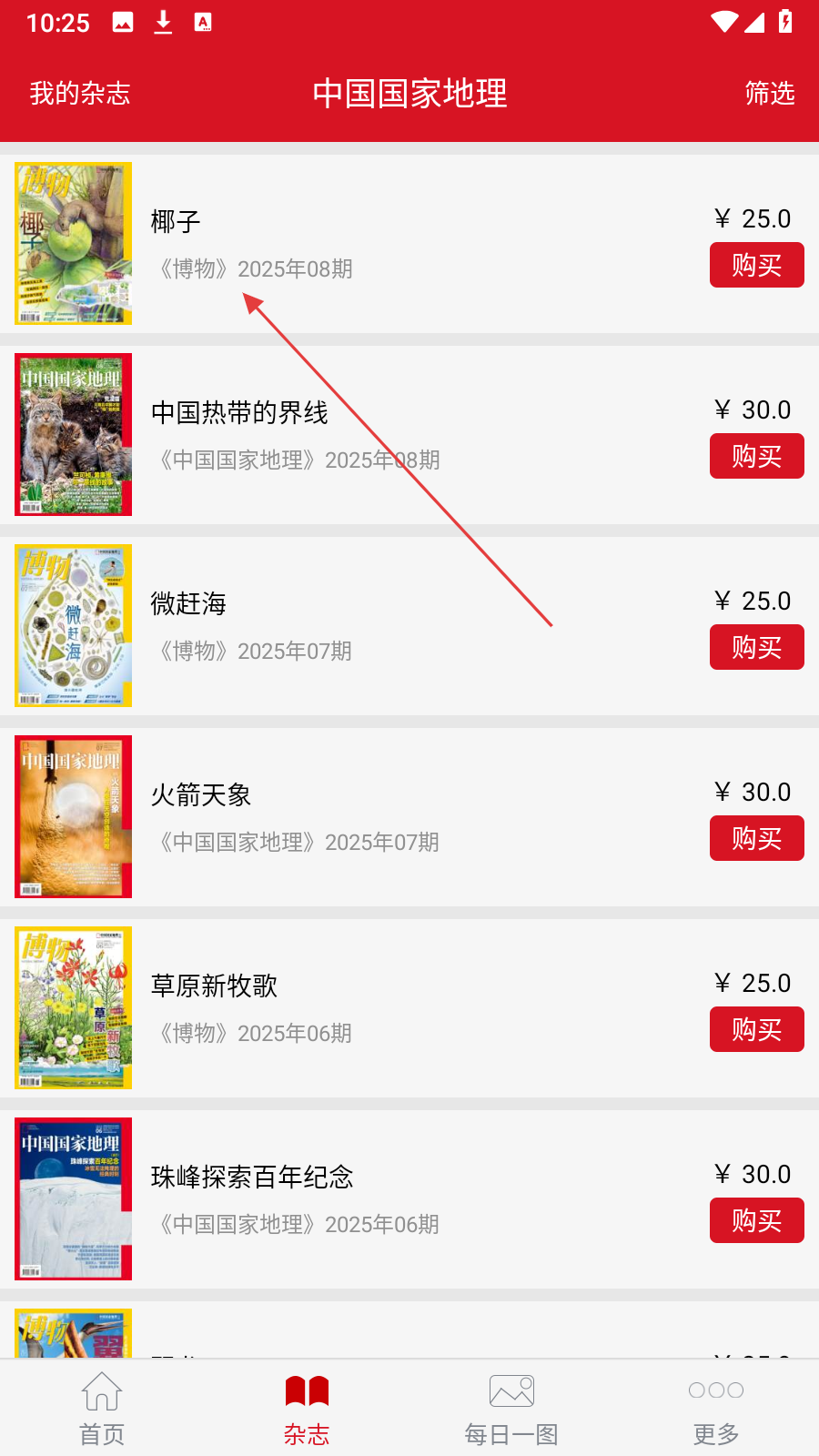
Task: Buy the 椰子 issue
Action: point(756,265)
